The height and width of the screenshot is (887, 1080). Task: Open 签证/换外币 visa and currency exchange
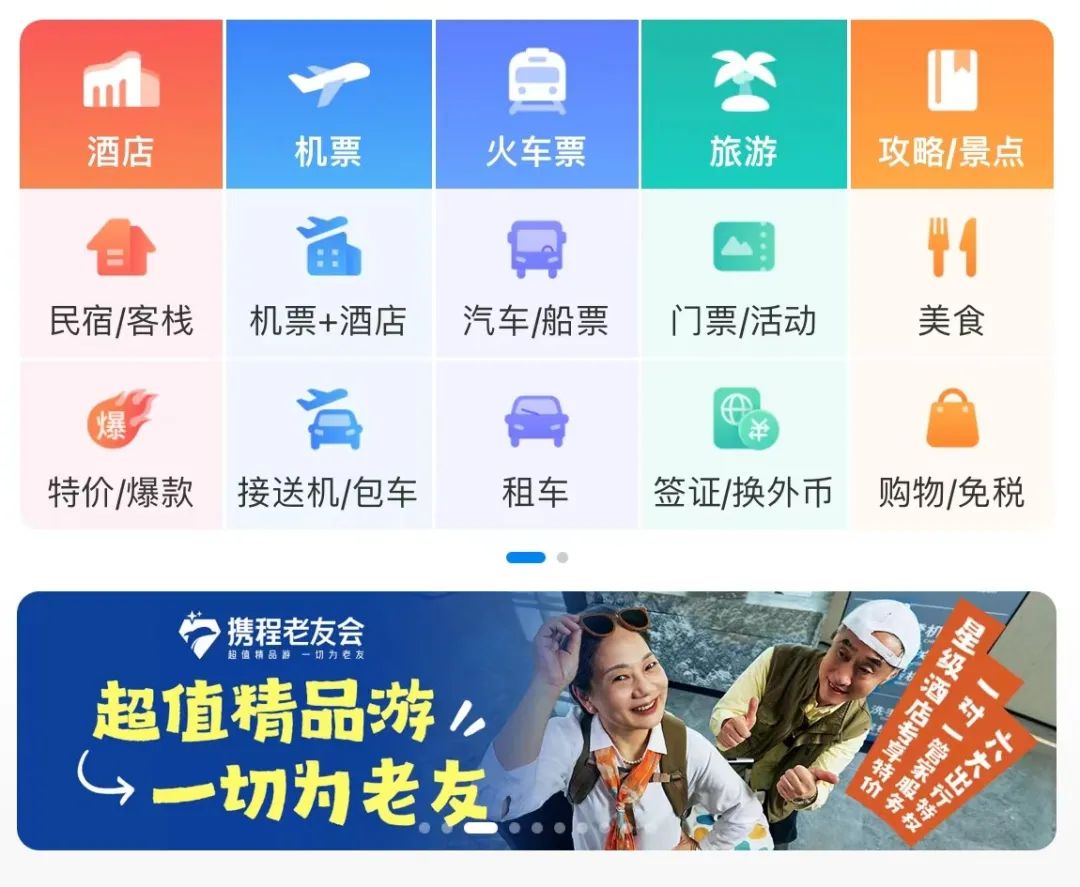point(744,446)
